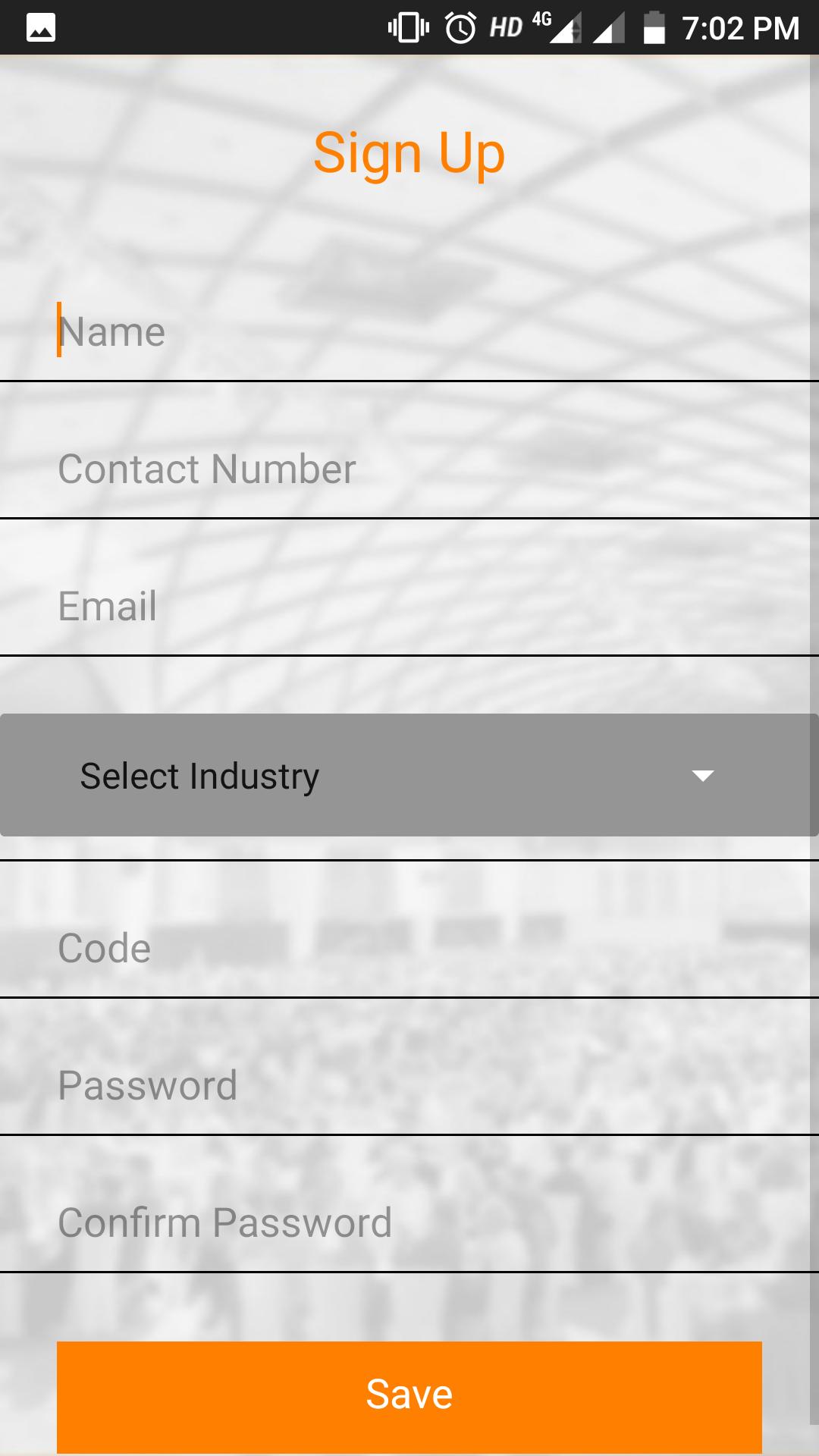
Task: Focus the Confirm Password field
Action: point(409,1223)
